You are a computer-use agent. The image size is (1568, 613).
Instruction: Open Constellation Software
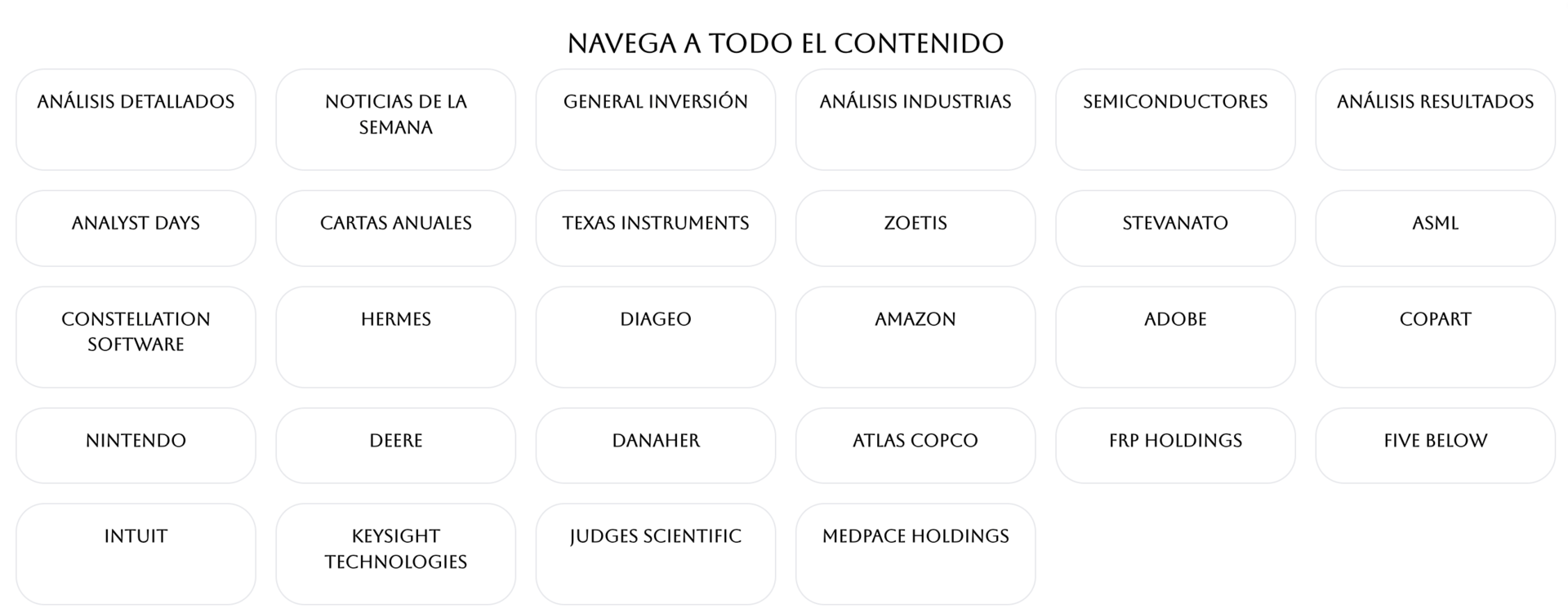click(136, 336)
